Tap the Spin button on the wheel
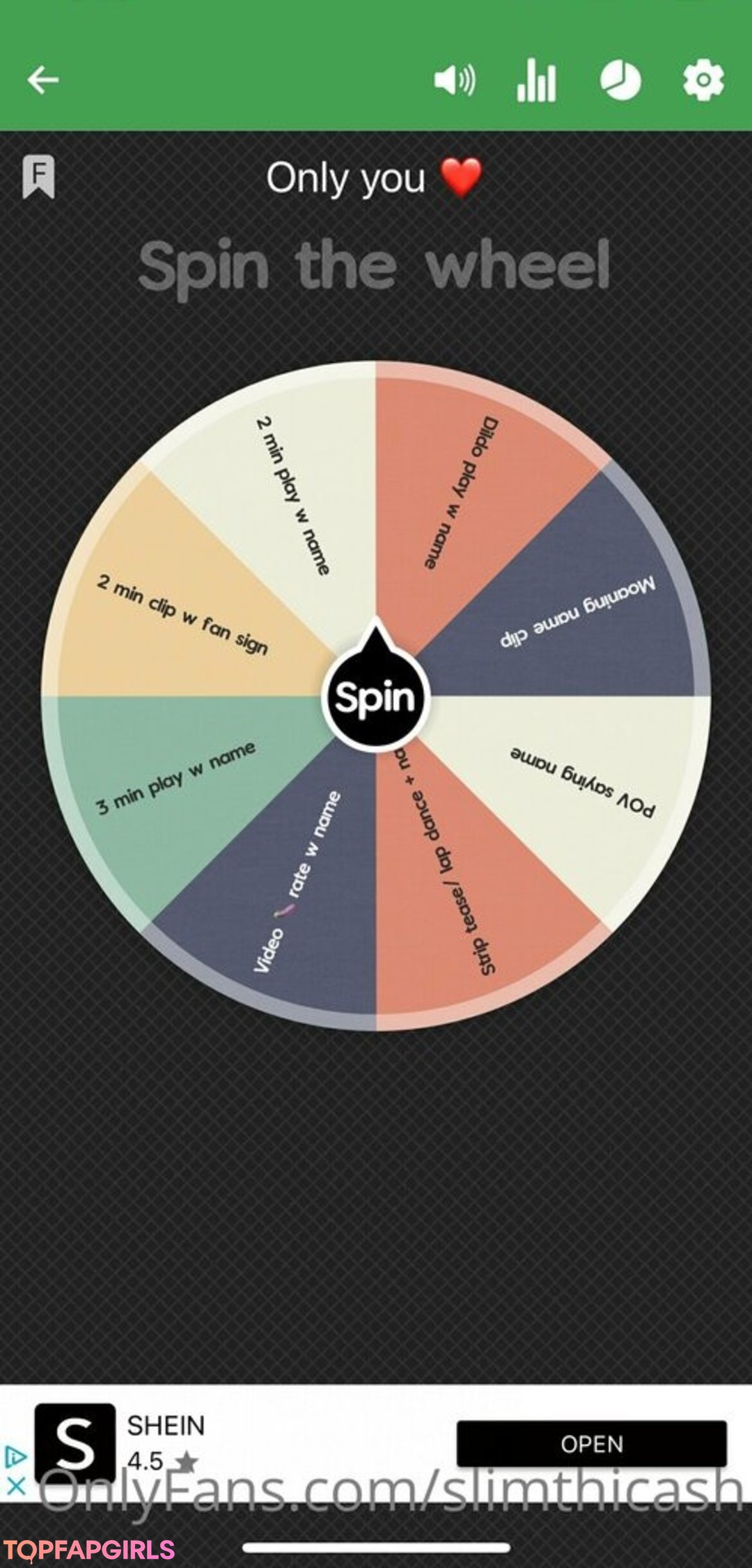Image resolution: width=752 pixels, height=1568 pixels. [x=375, y=697]
